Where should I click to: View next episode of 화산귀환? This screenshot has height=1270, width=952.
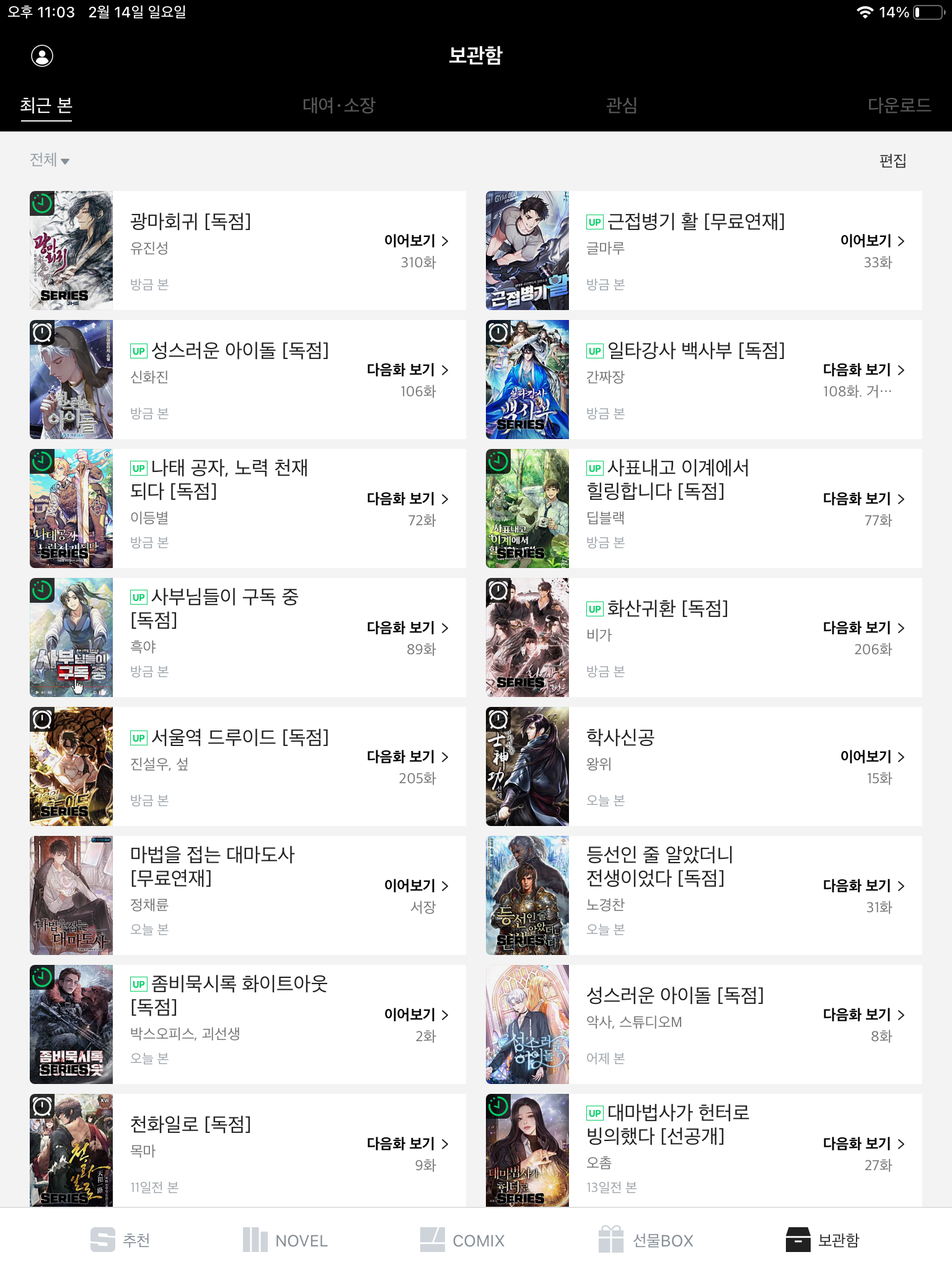(863, 628)
